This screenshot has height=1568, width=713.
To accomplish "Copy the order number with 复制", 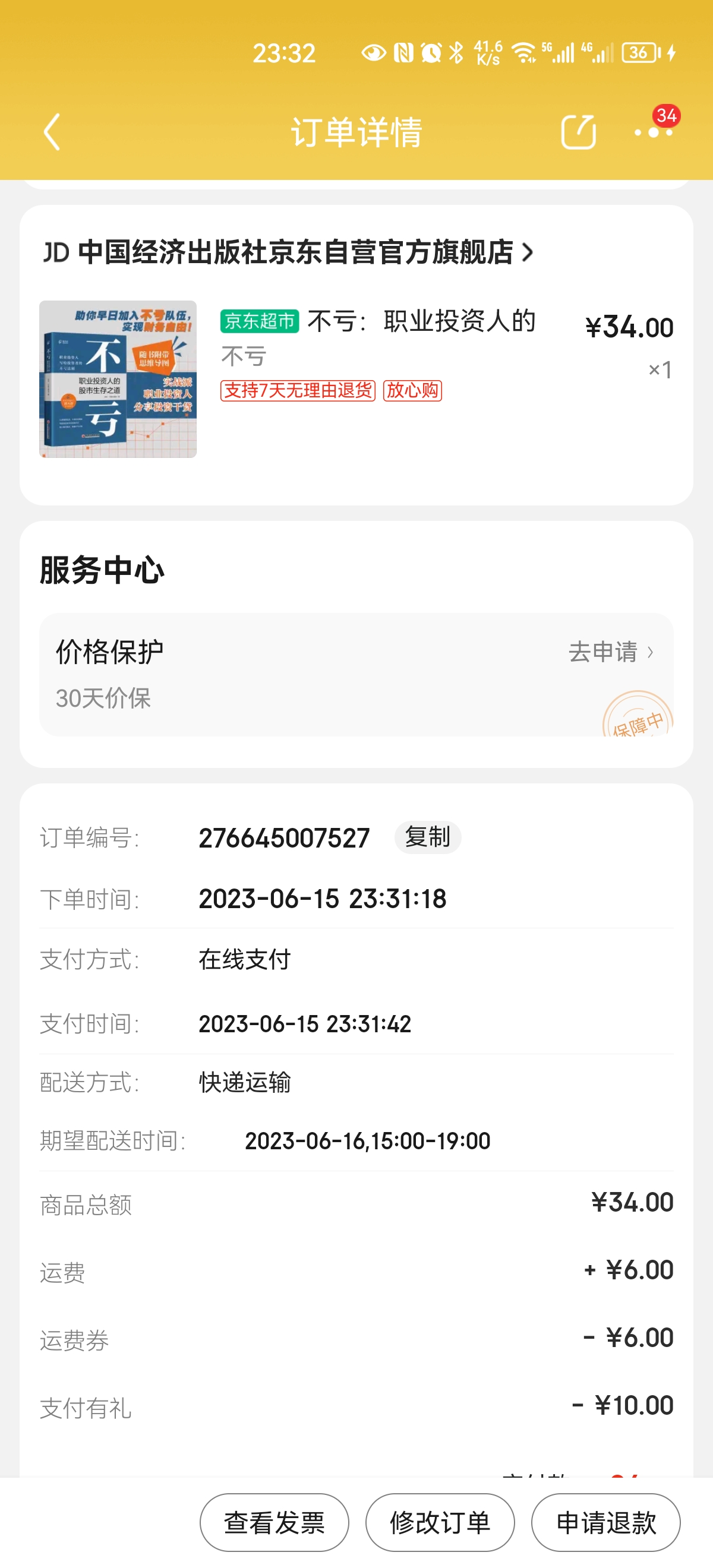I will coord(427,837).
